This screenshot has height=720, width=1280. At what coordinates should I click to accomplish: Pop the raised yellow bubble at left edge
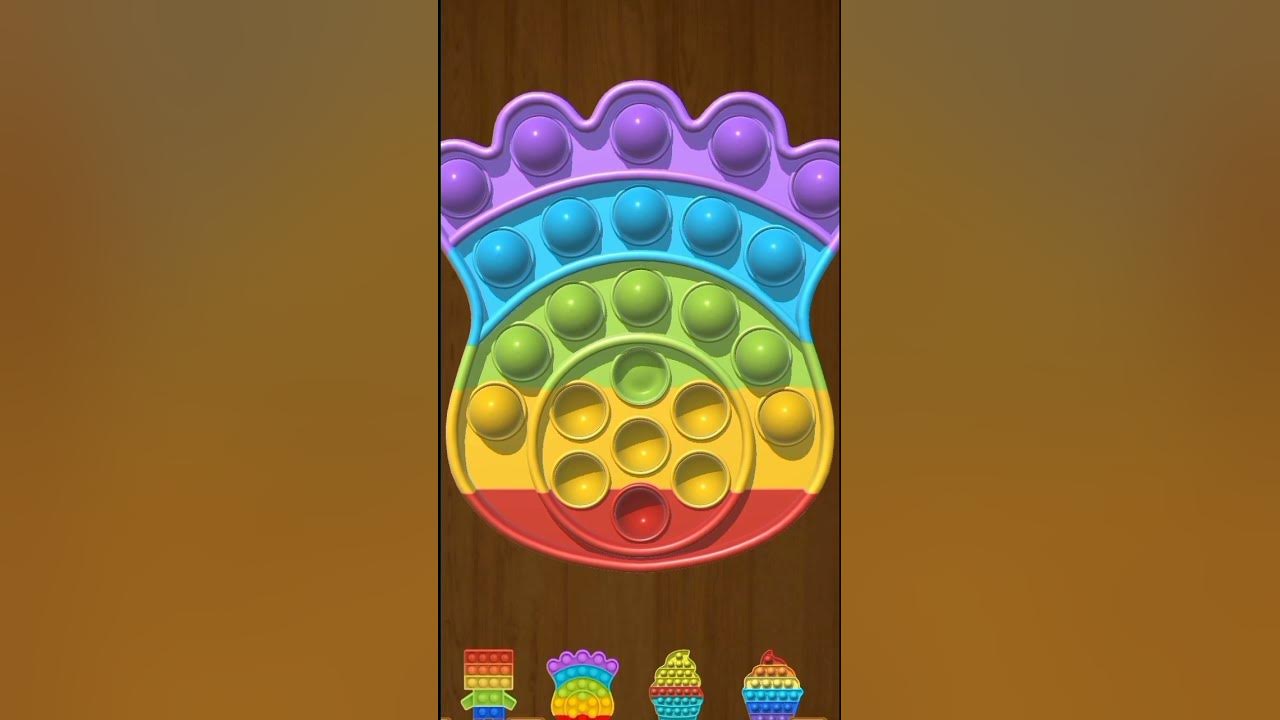(495, 410)
